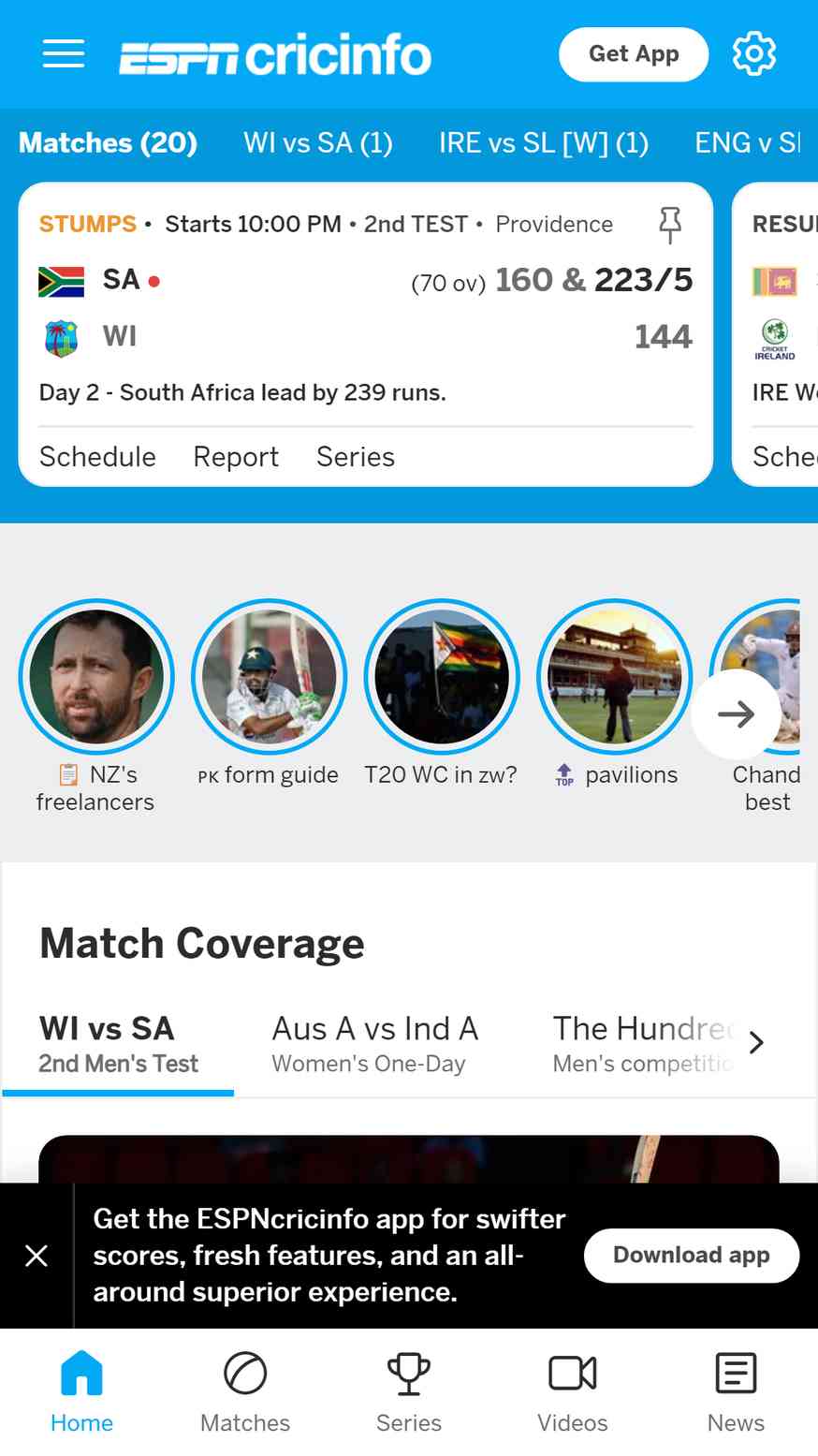Tap Download app button

point(692,1256)
